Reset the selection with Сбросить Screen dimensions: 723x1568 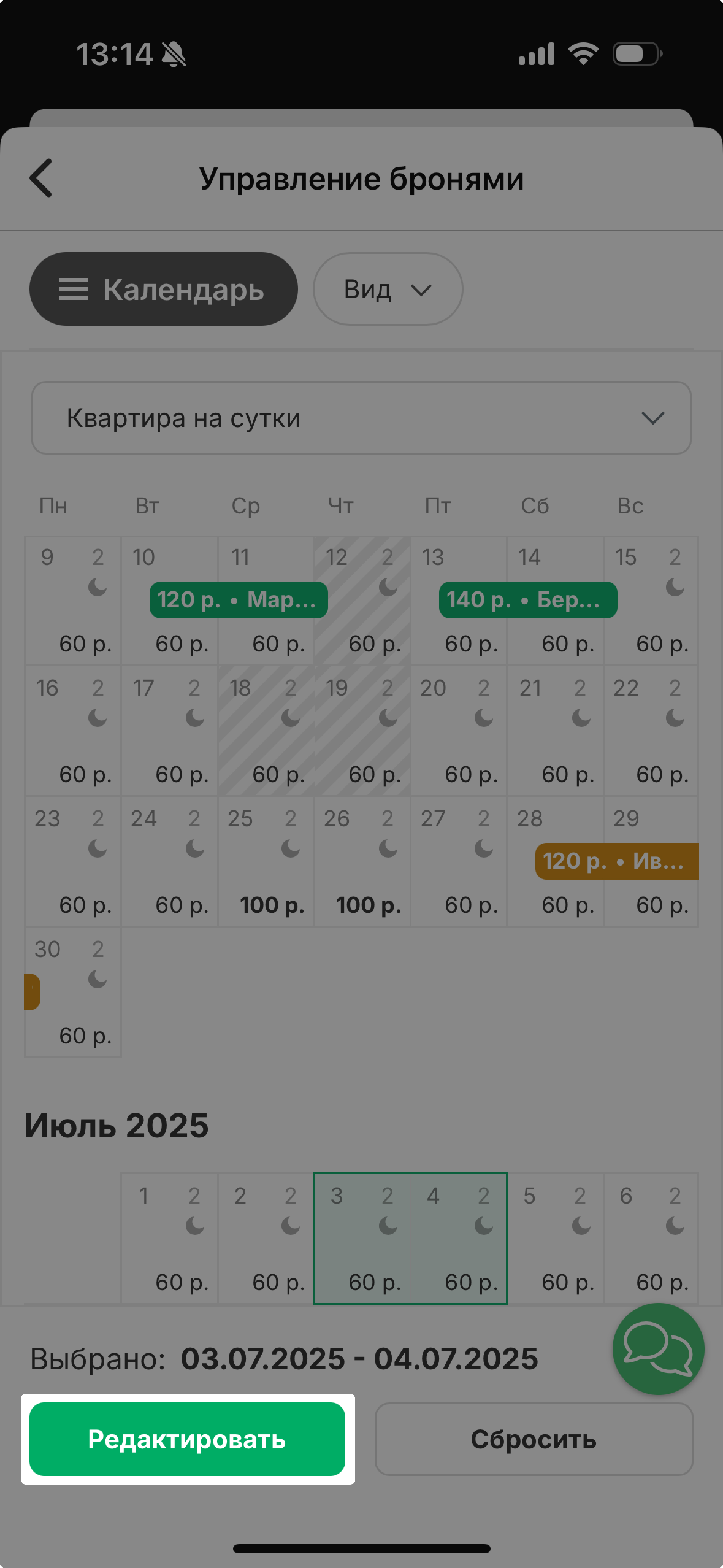click(533, 1439)
